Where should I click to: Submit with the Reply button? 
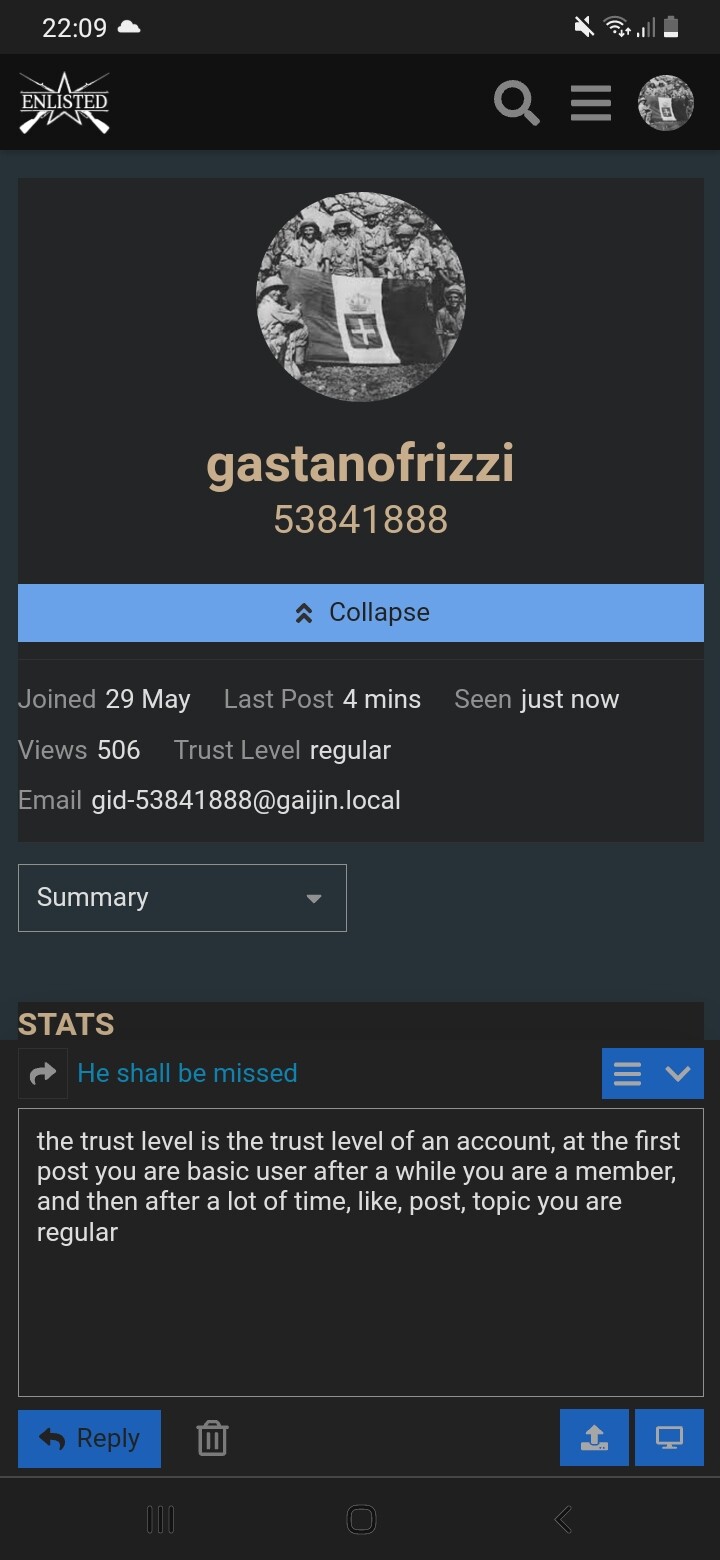pos(89,1439)
